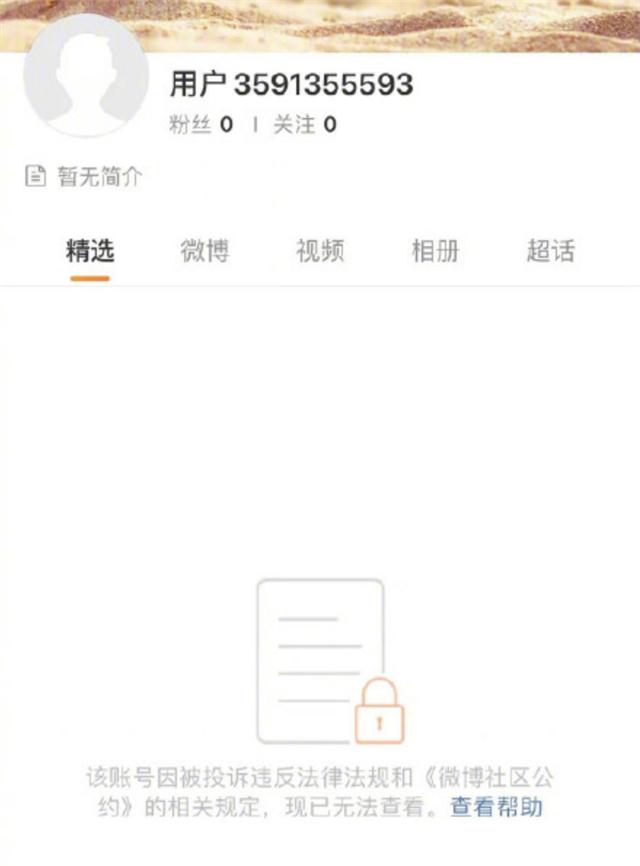The image size is (640, 866).
Task: Open the 粉丝 followers count
Action: pos(200,125)
